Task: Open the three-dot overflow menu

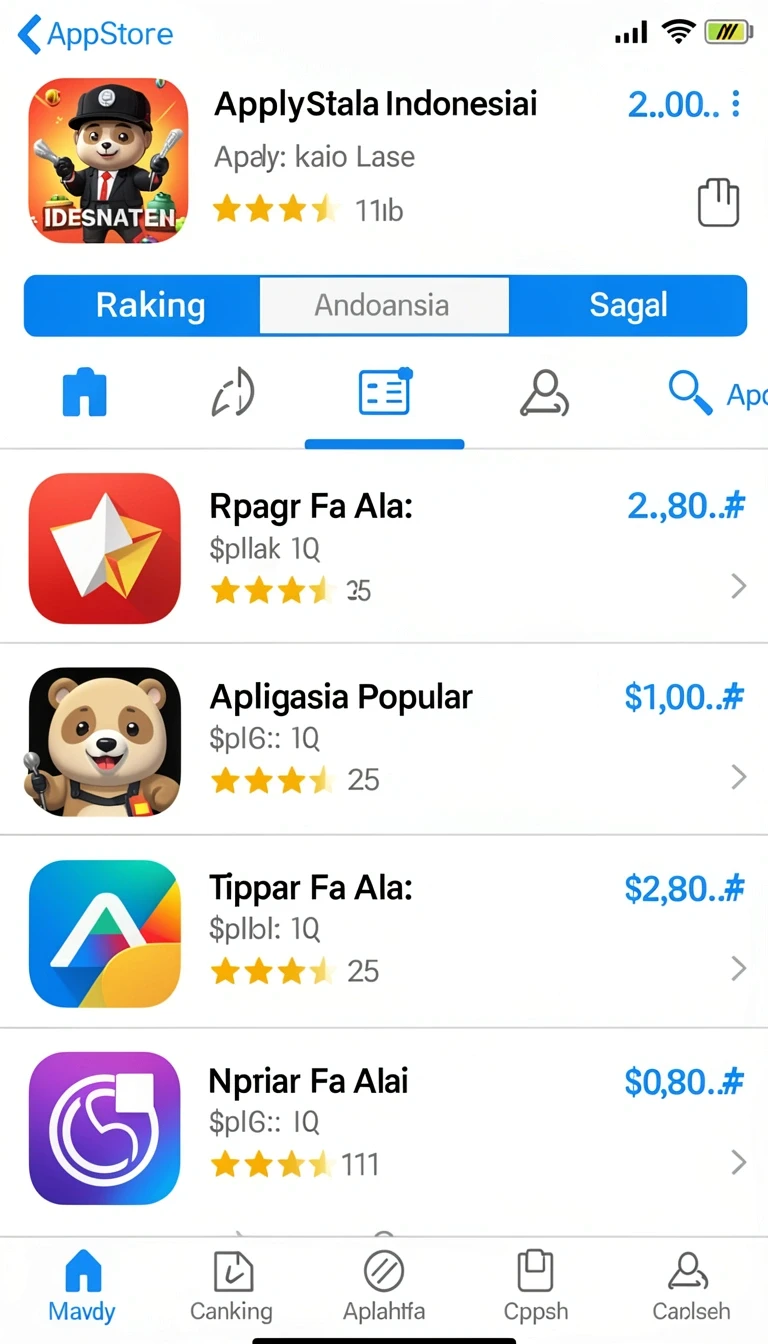Action: tap(736, 103)
